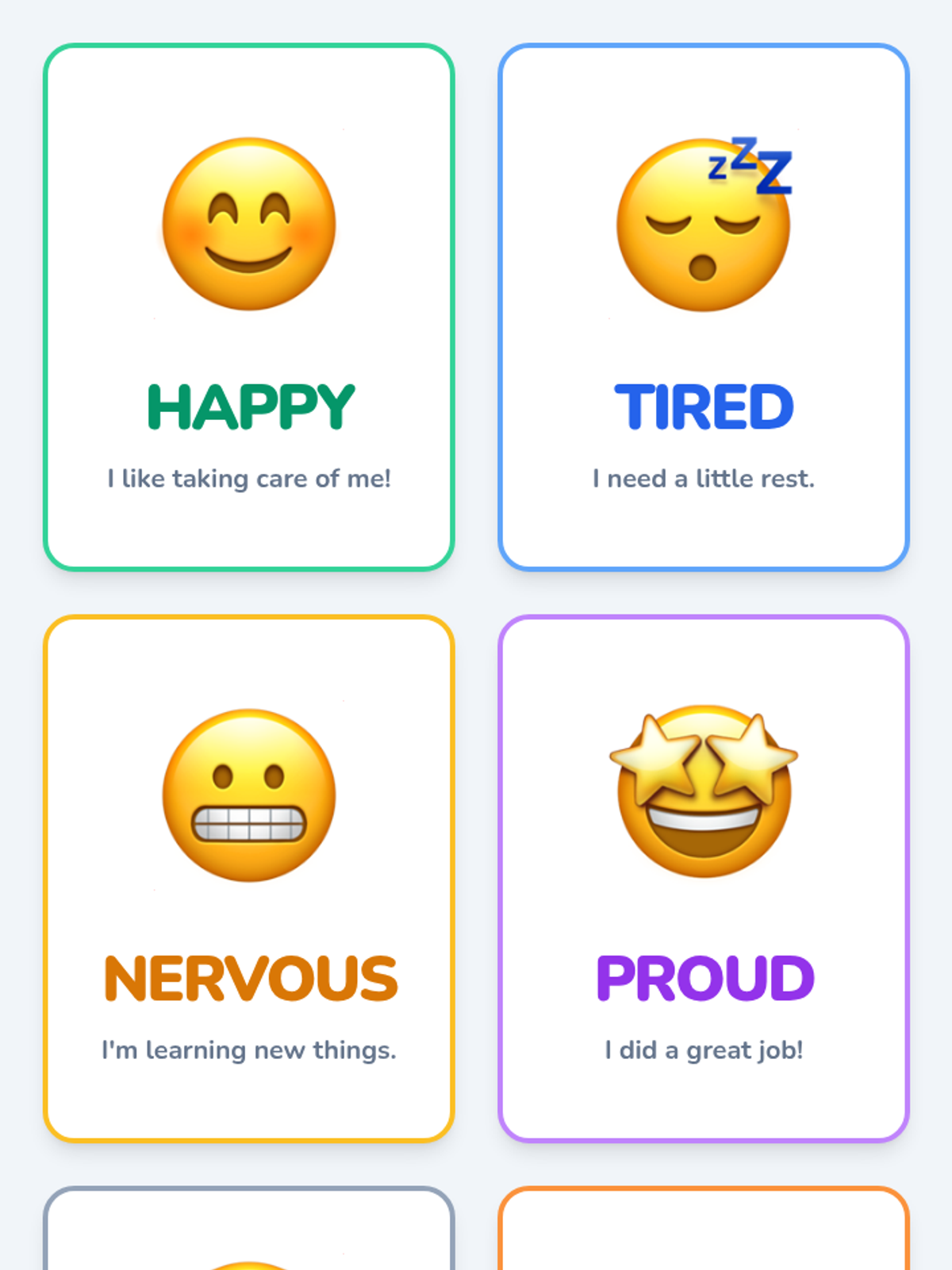Viewport: 952px width, 1270px height.
Task: Pick the NERVOUS feeling card
Action: 249,879
